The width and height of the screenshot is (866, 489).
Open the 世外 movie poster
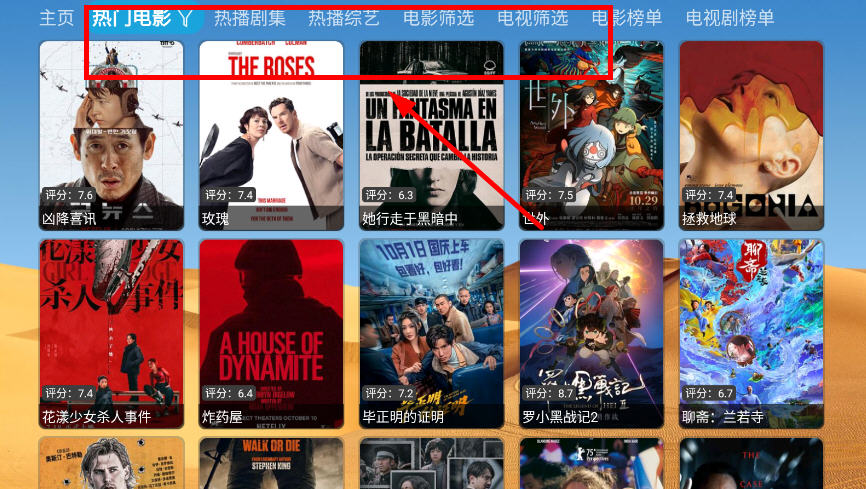pyautogui.click(x=591, y=135)
